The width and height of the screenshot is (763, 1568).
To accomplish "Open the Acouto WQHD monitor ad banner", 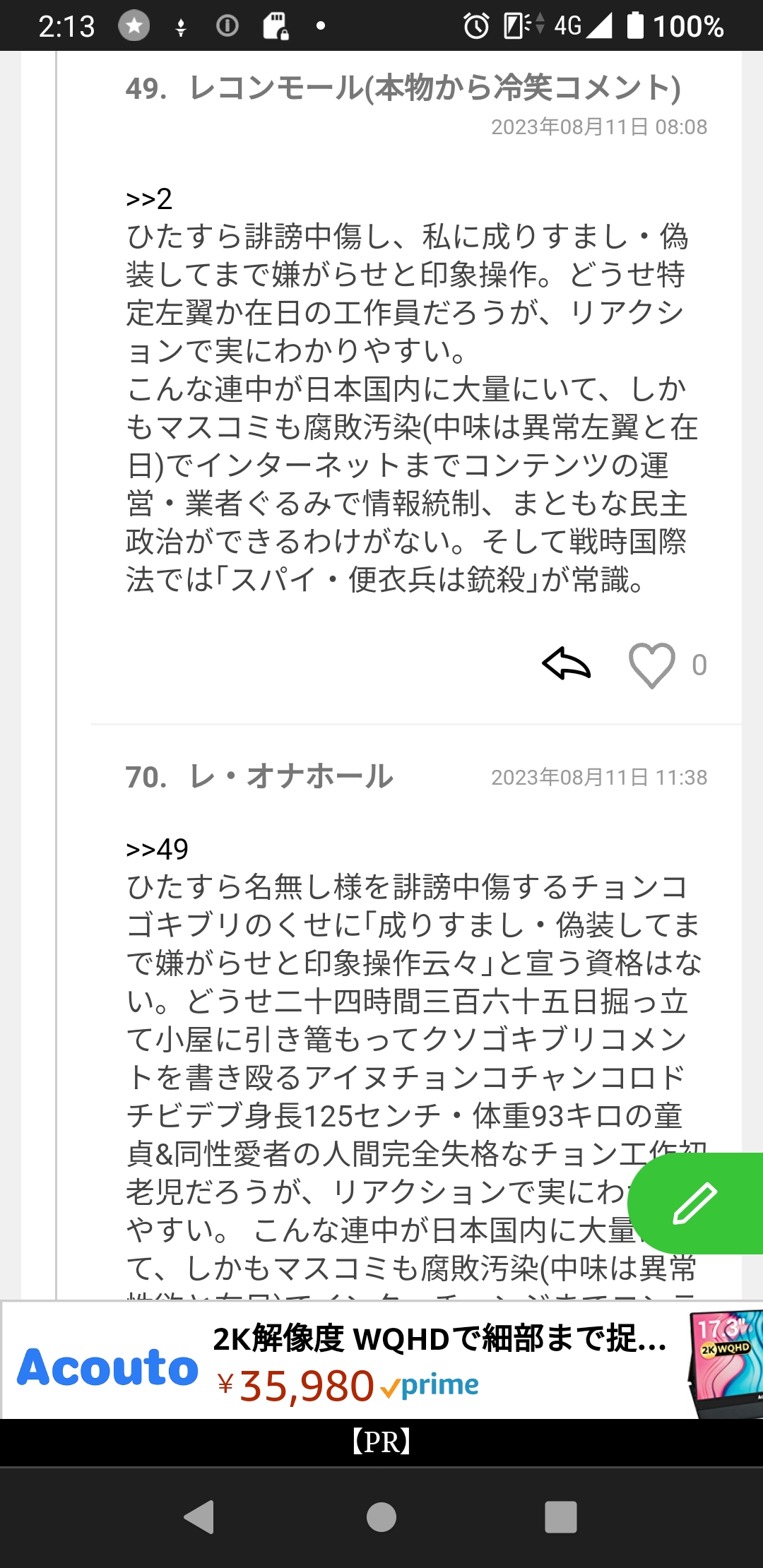I will [381, 1360].
